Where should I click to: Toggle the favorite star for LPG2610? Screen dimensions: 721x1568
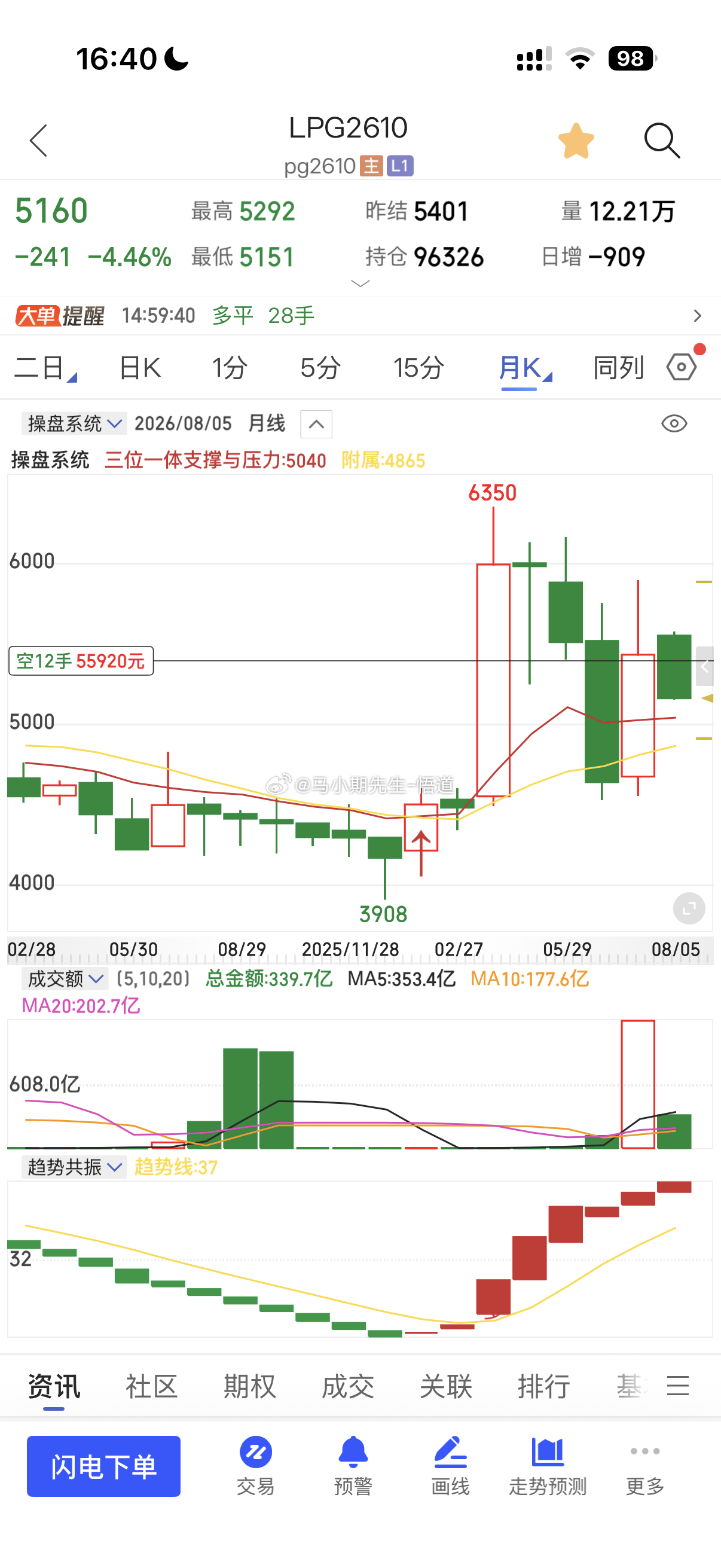pyautogui.click(x=576, y=141)
